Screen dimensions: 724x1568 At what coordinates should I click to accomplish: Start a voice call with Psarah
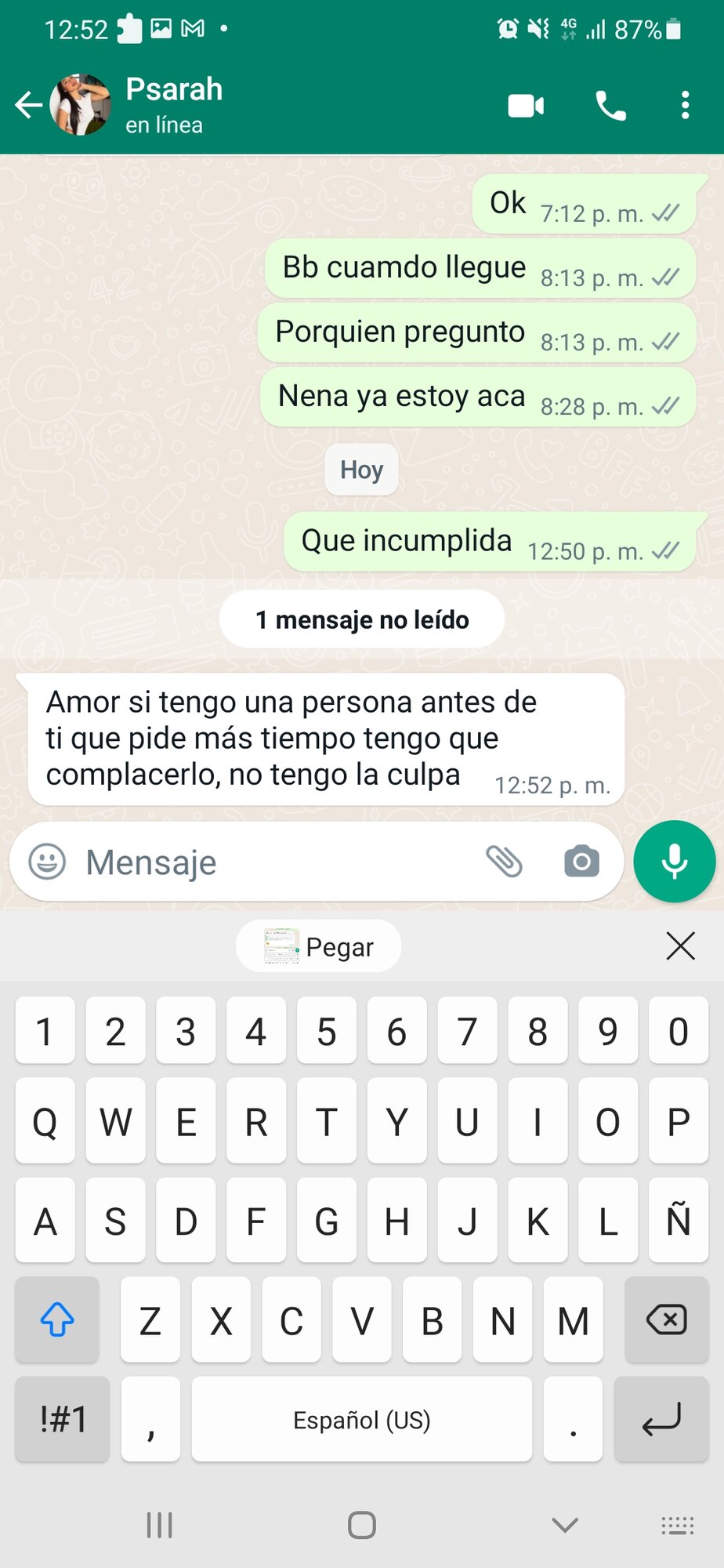(610, 106)
